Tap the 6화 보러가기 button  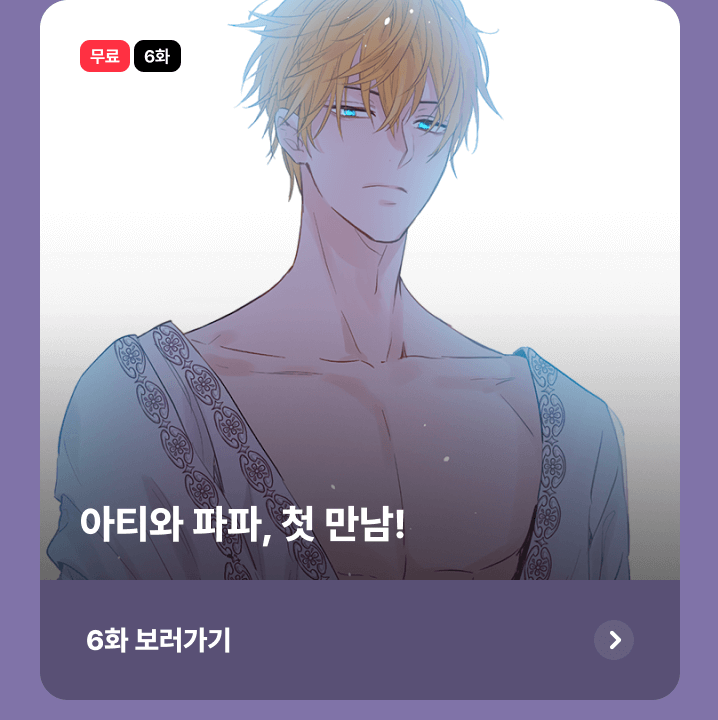(x=159, y=640)
